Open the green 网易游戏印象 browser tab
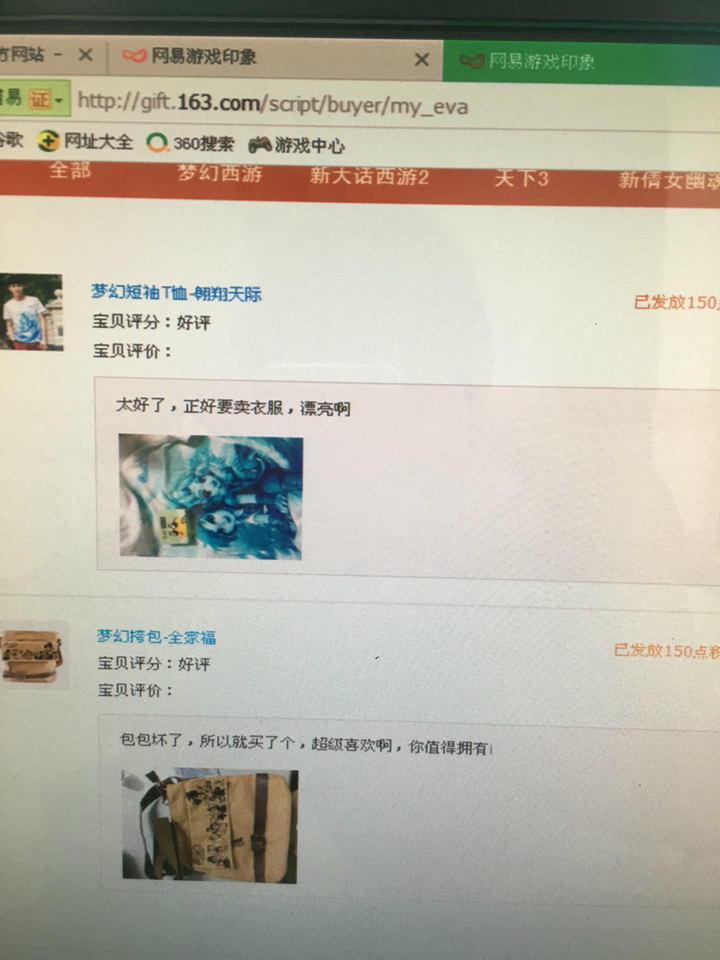 point(540,62)
